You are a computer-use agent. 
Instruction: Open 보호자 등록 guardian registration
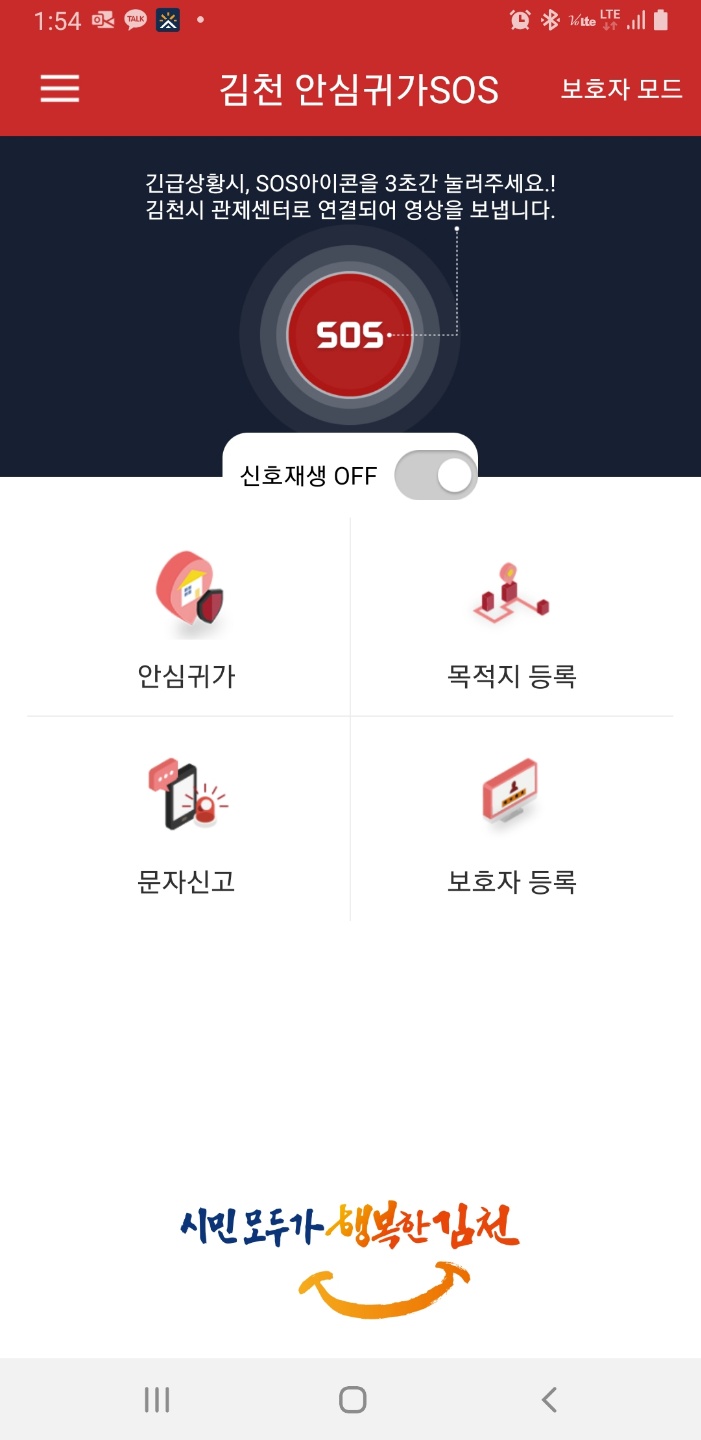[x=511, y=822]
